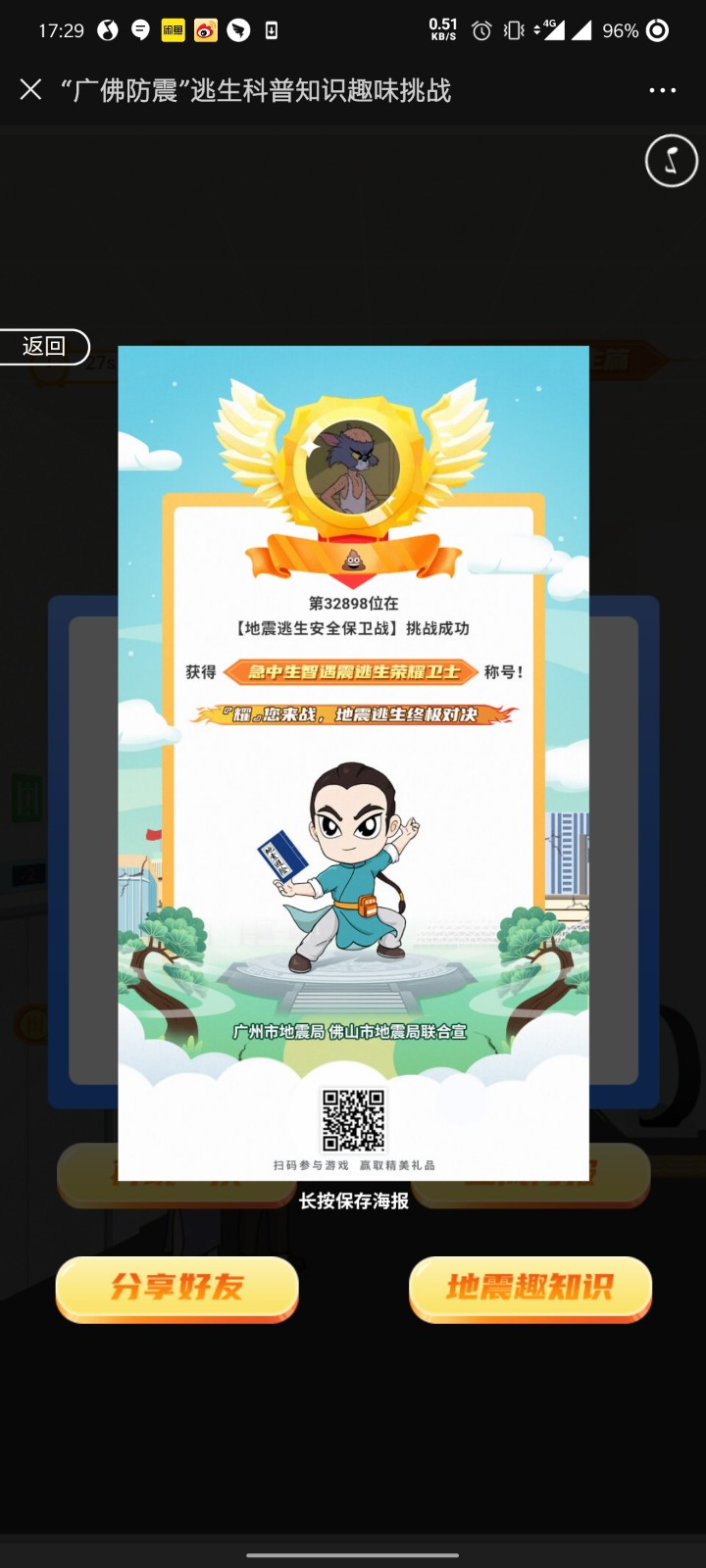Tap the 分享好友 share button
706x1568 pixels.
pyautogui.click(x=177, y=1288)
